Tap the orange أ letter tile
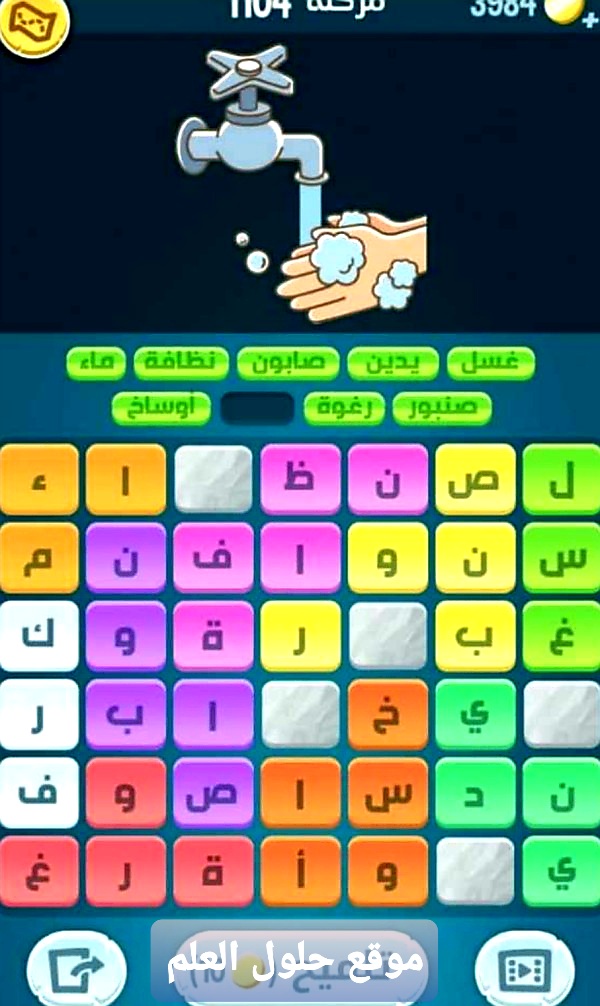Screen dimensions: 600x1006 (x=300, y=872)
